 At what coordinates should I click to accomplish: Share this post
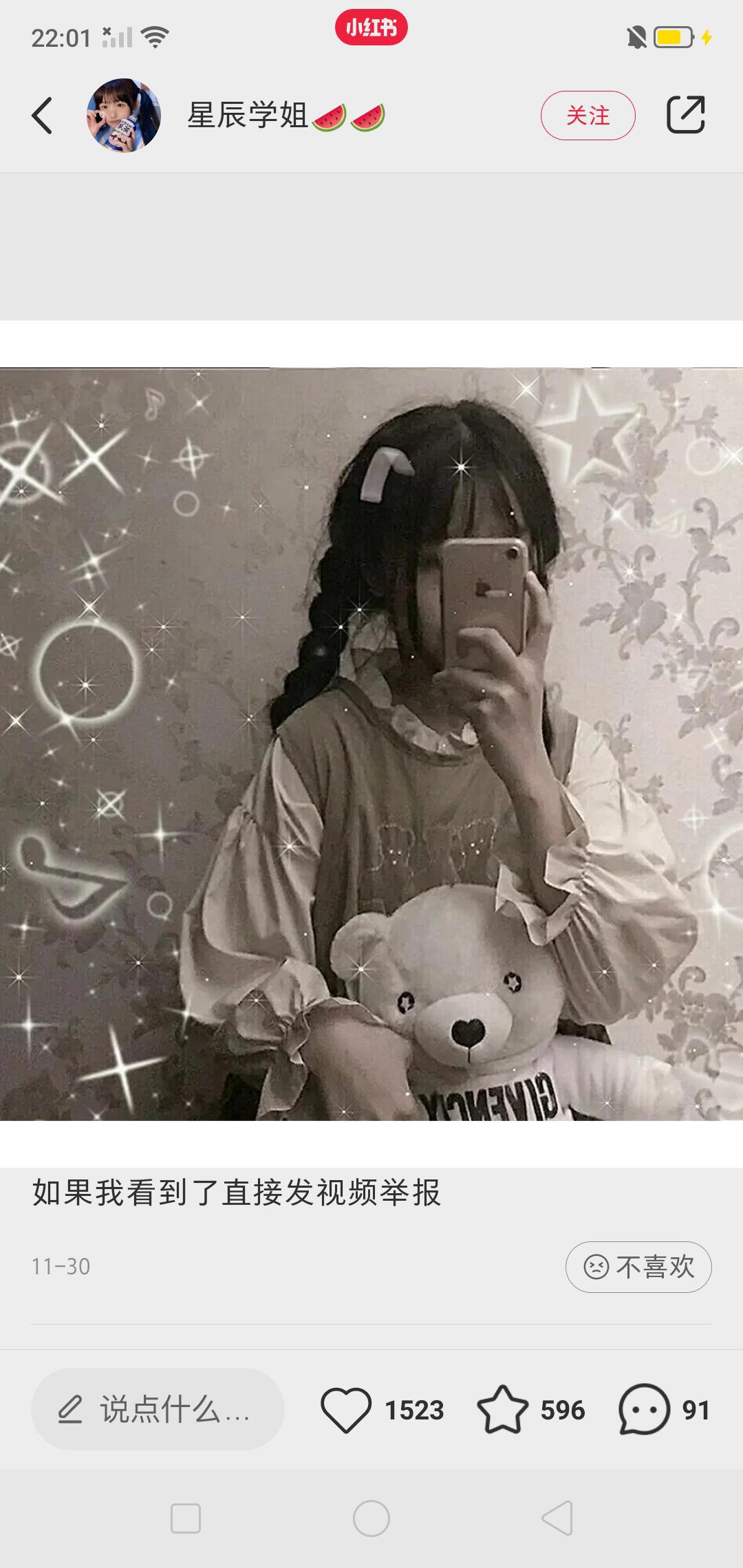coord(686,115)
